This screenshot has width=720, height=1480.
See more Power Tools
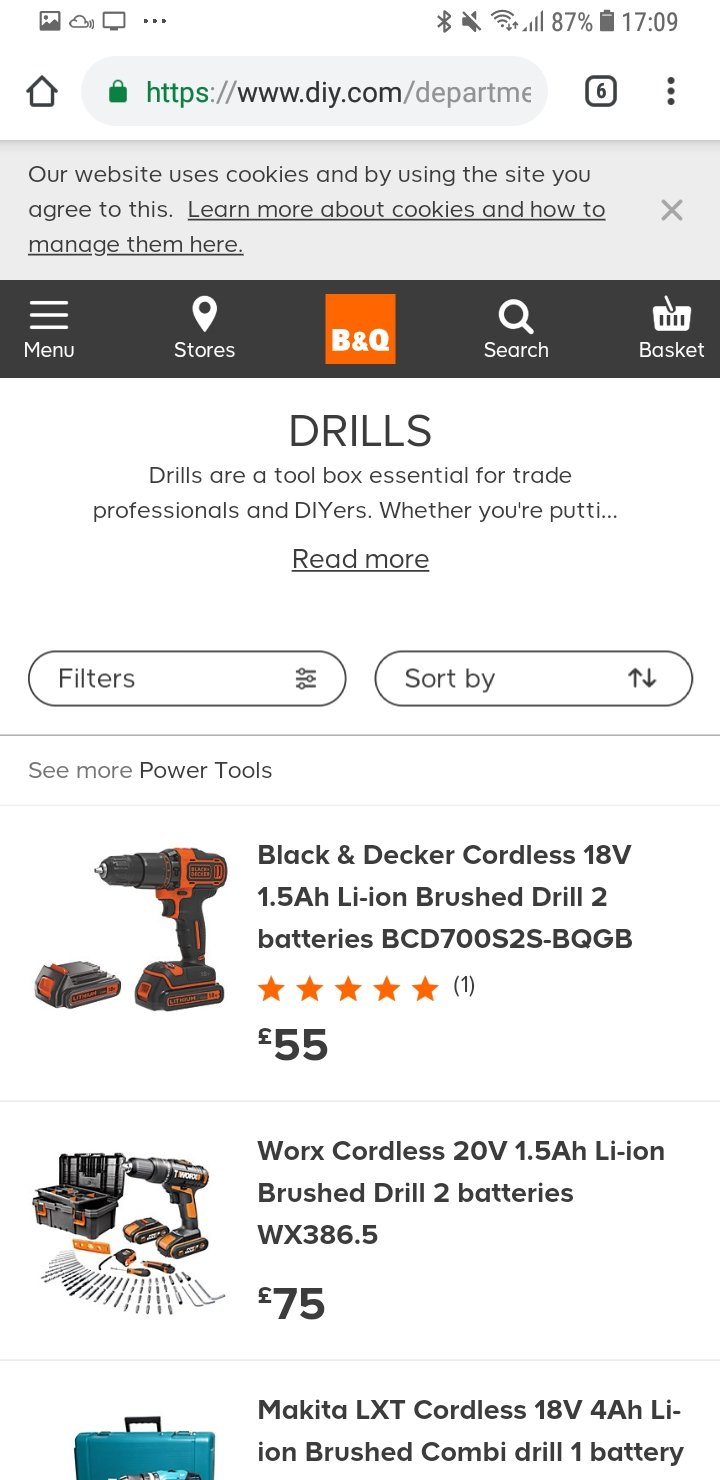[205, 770]
